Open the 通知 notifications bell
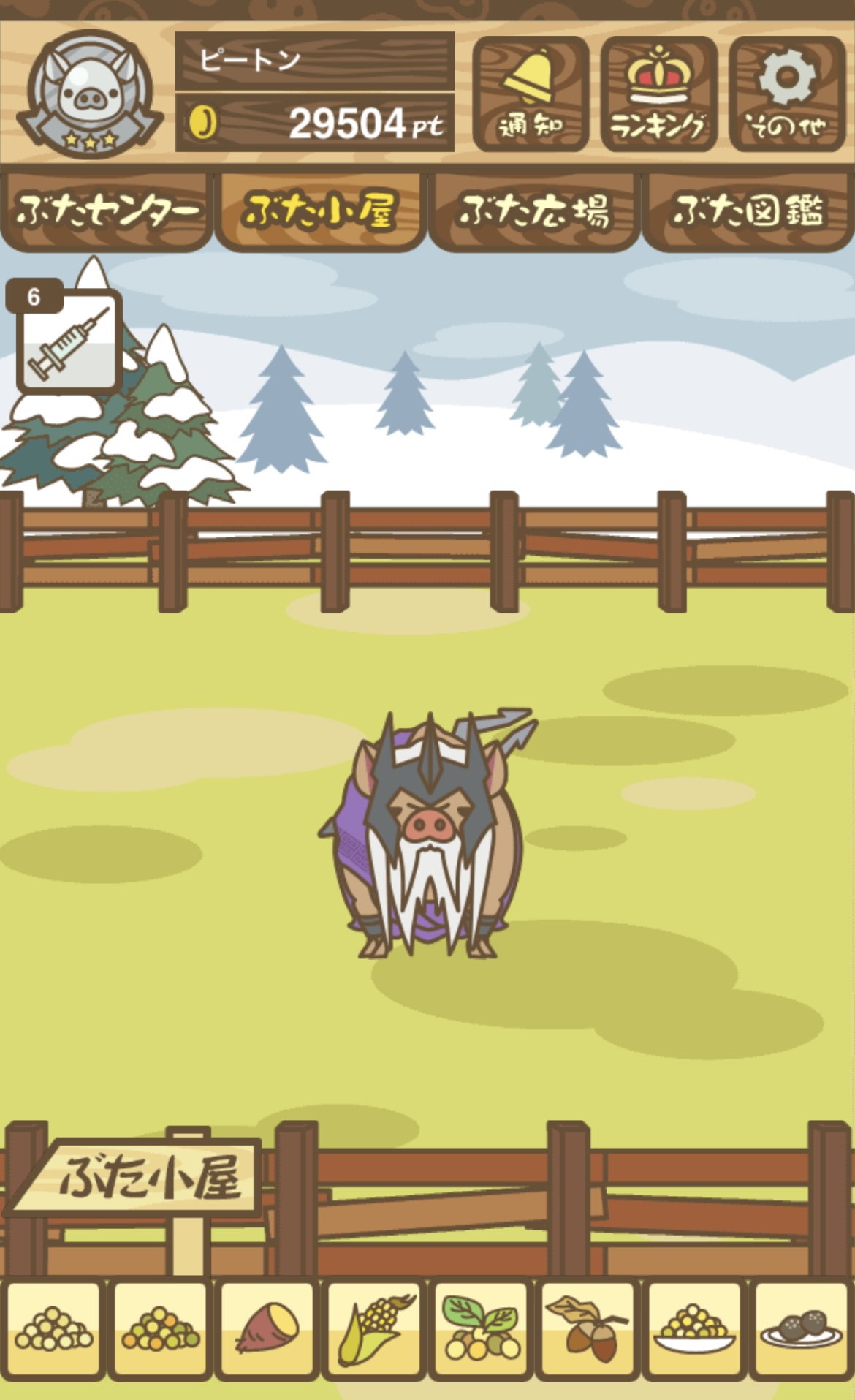The height and width of the screenshot is (1400, 855). click(x=531, y=94)
